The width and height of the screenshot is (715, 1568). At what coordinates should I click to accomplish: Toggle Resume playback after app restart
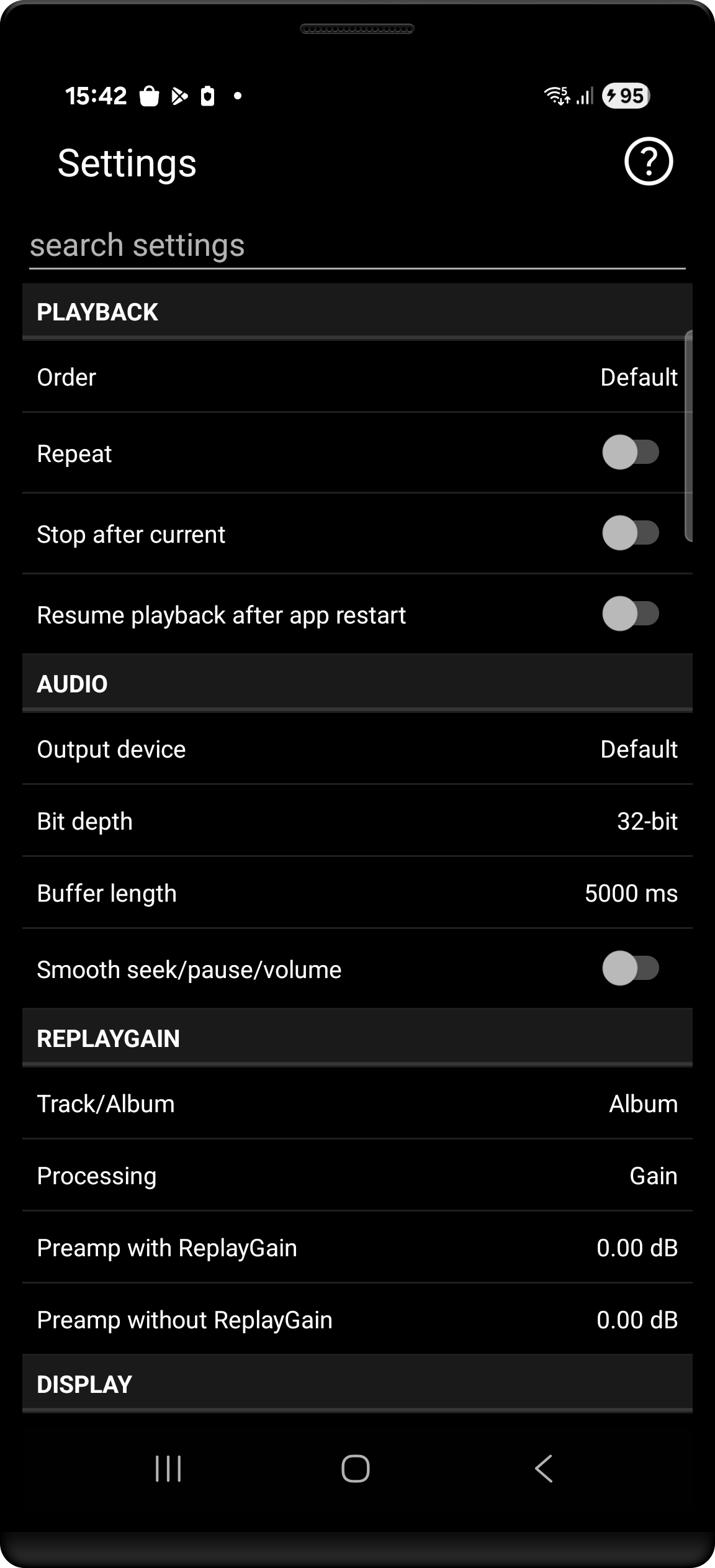click(630, 614)
